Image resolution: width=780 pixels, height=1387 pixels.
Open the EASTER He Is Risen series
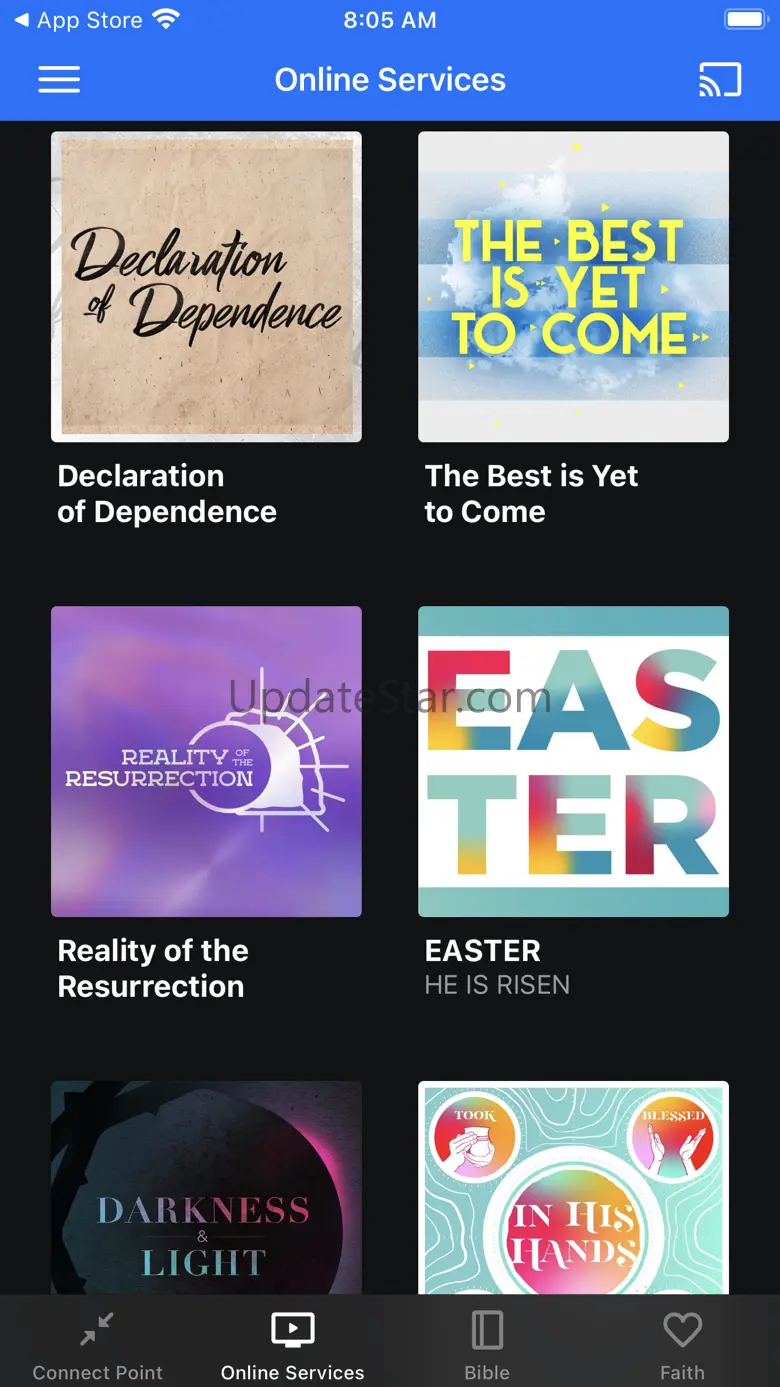[x=573, y=761]
